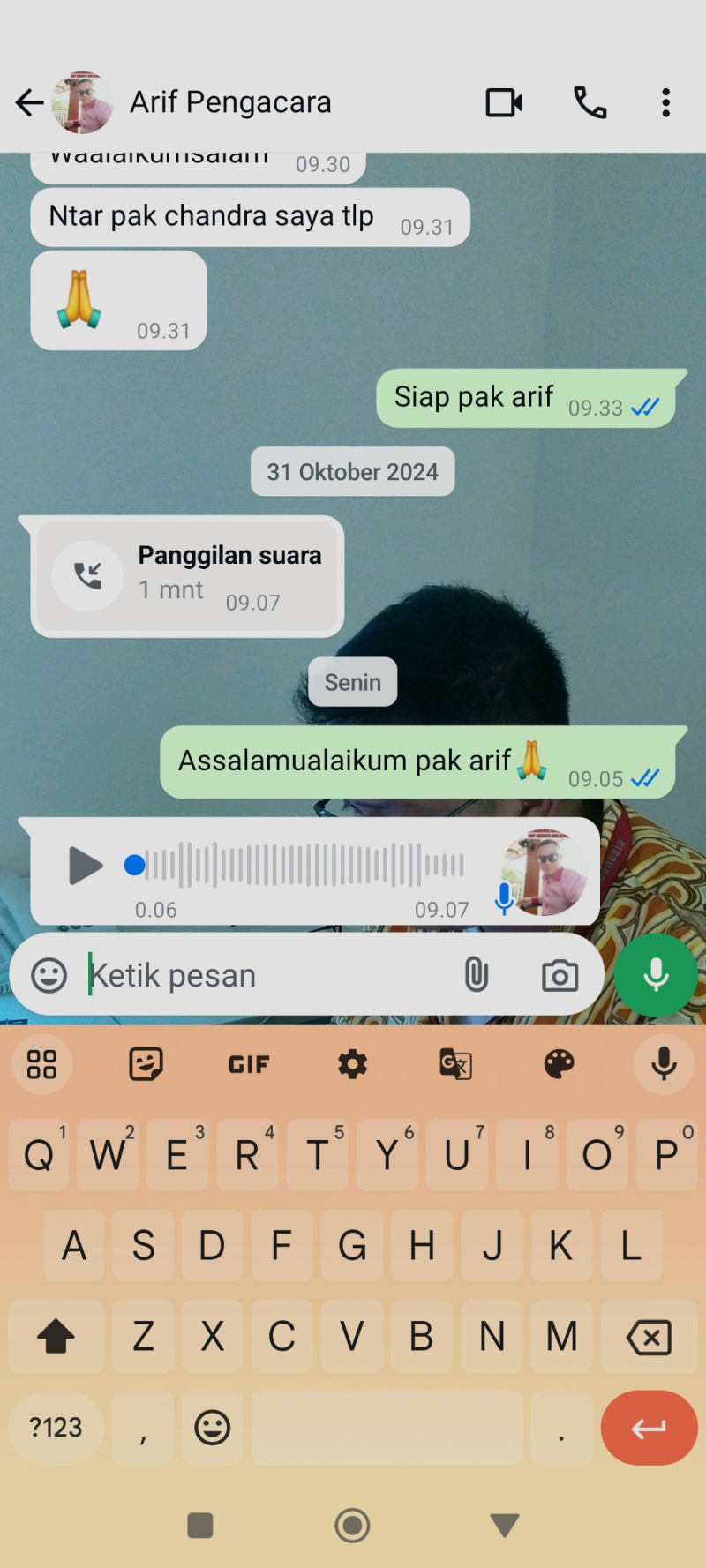
Task: Focus the Ketik pesan message field
Action: (265, 975)
